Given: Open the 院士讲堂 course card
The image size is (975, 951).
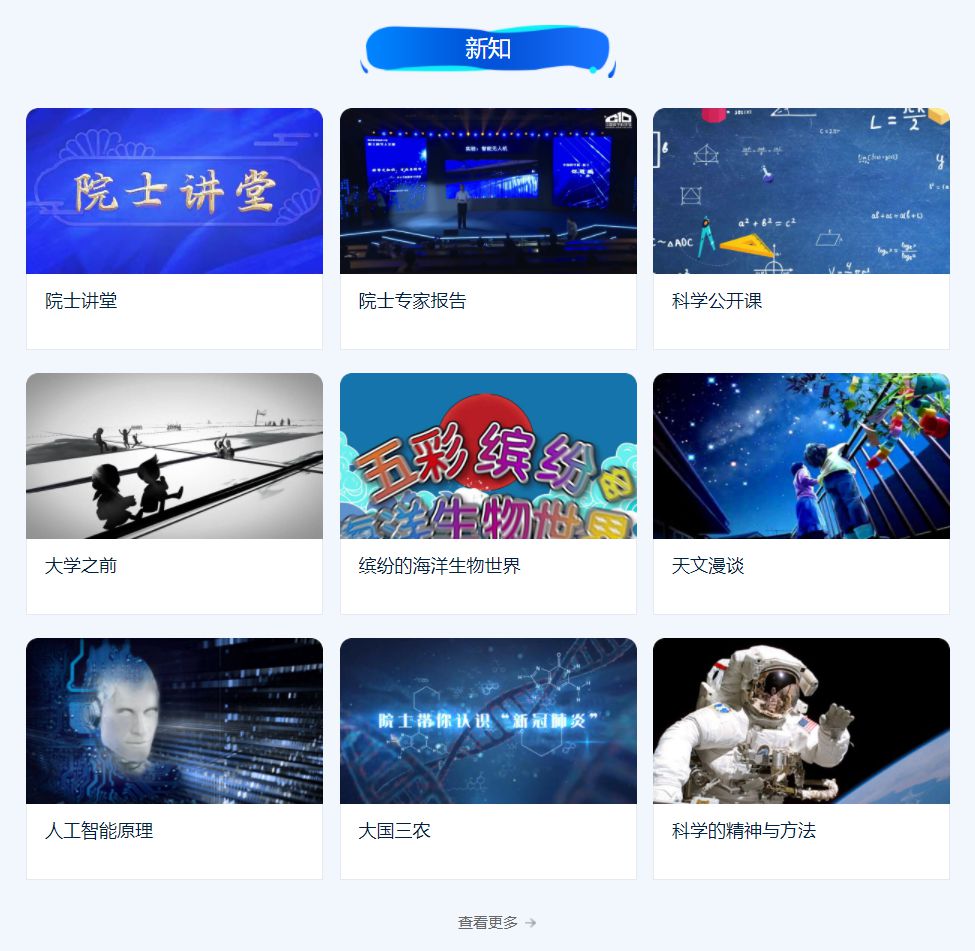Looking at the screenshot, I should click(174, 228).
